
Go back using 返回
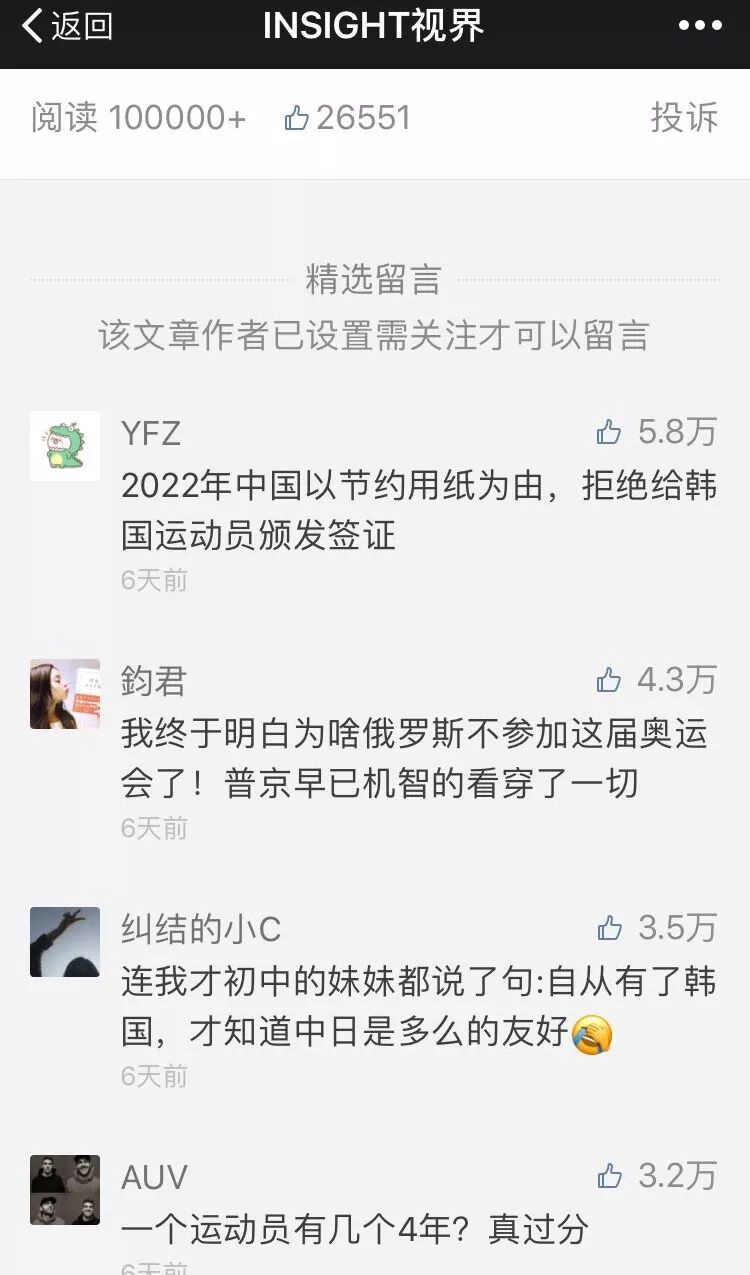(x=66, y=27)
